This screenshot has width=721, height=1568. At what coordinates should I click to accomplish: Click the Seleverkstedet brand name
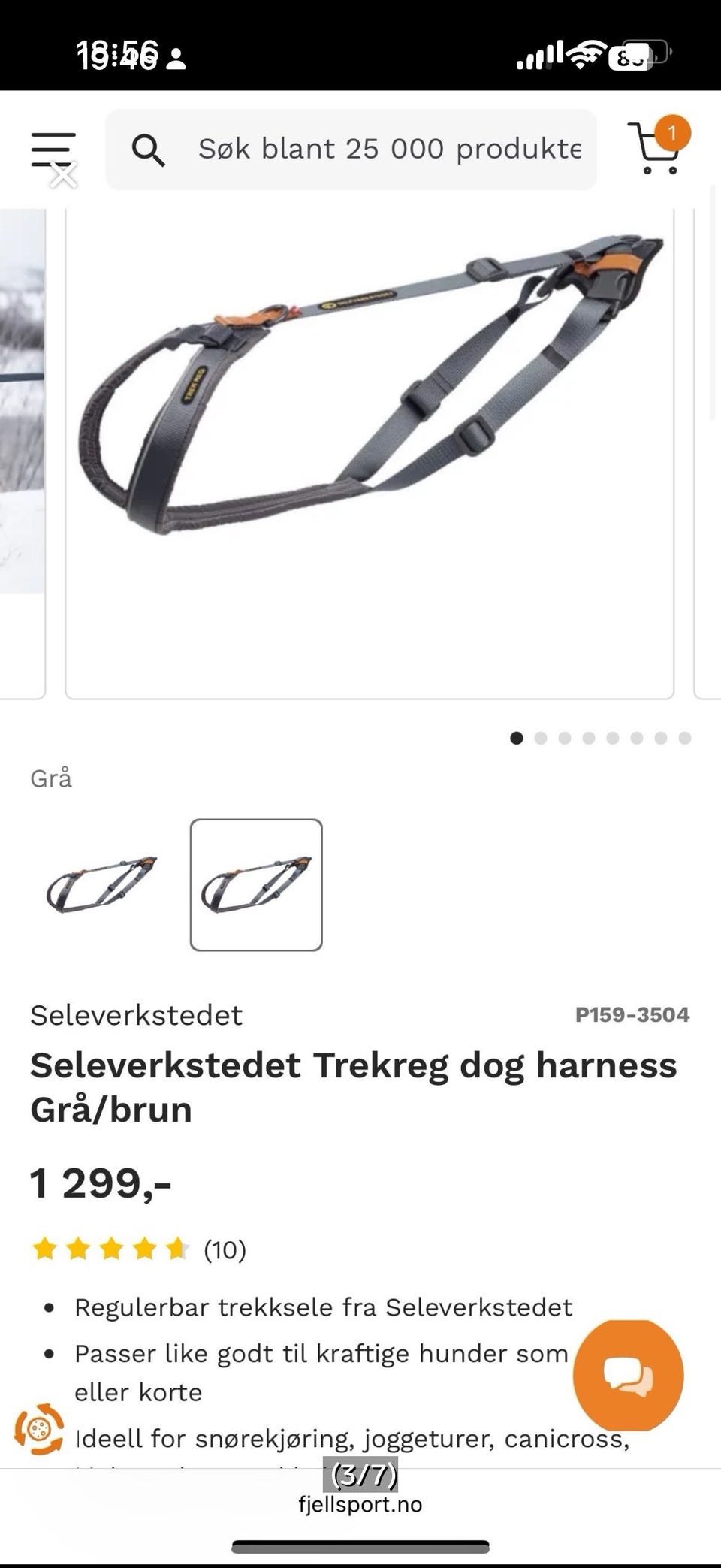(x=135, y=1015)
